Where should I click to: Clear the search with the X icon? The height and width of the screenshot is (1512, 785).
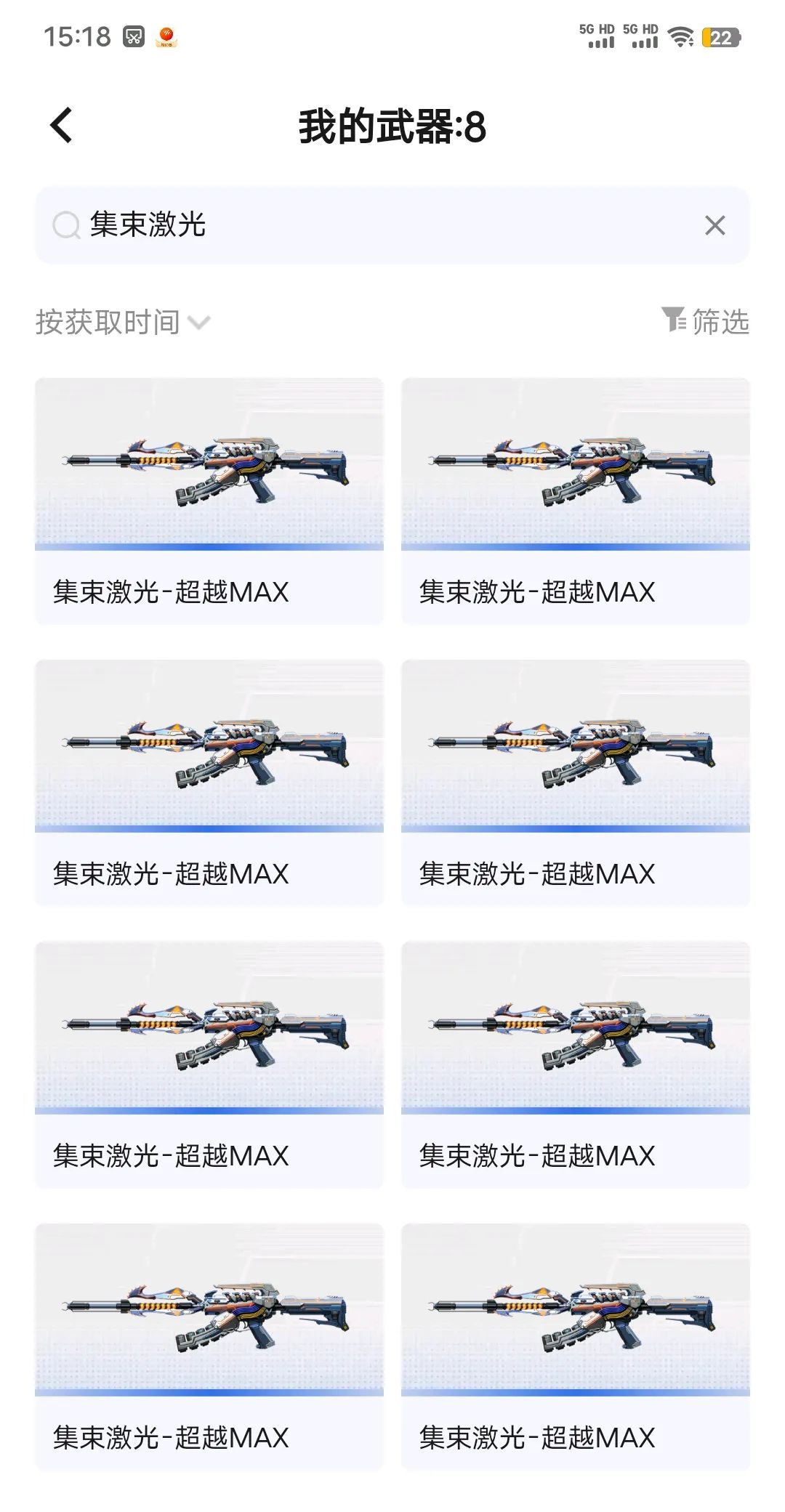(716, 226)
